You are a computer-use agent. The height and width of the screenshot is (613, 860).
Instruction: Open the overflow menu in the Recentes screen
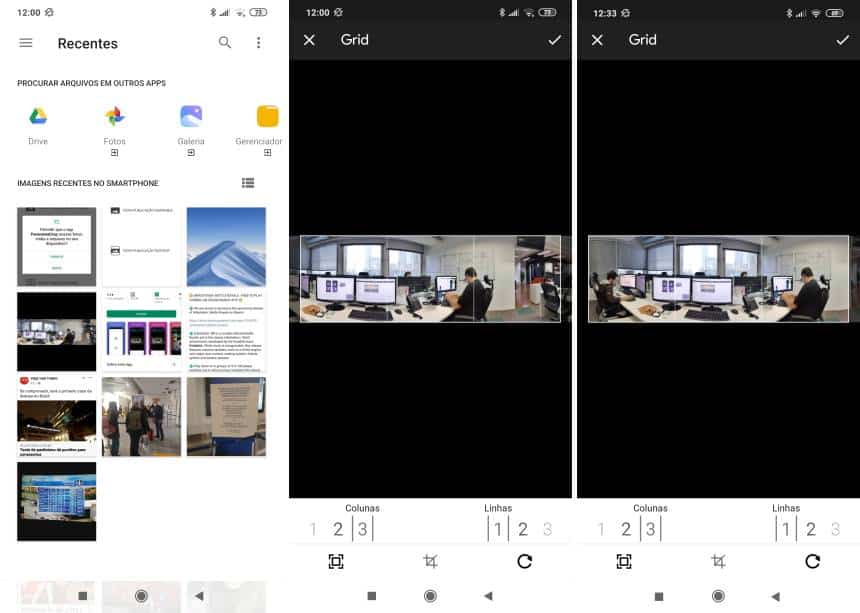pyautogui.click(x=258, y=43)
